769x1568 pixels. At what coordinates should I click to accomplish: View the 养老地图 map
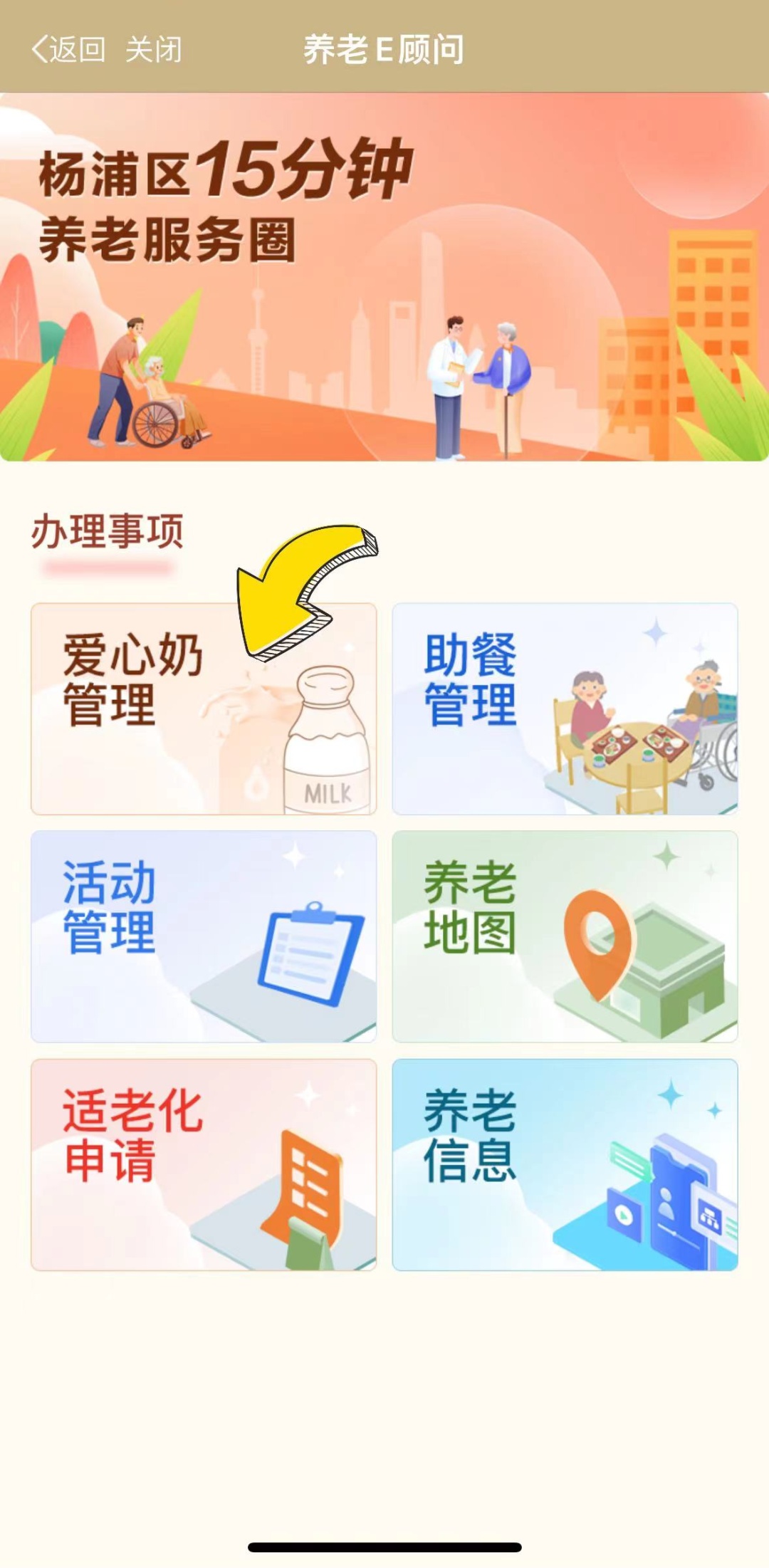(x=565, y=936)
